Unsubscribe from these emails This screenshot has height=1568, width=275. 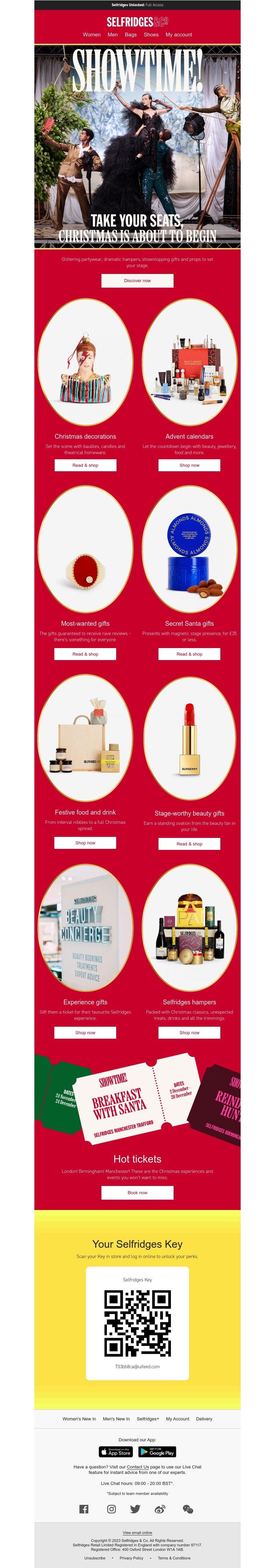[x=95, y=1558]
